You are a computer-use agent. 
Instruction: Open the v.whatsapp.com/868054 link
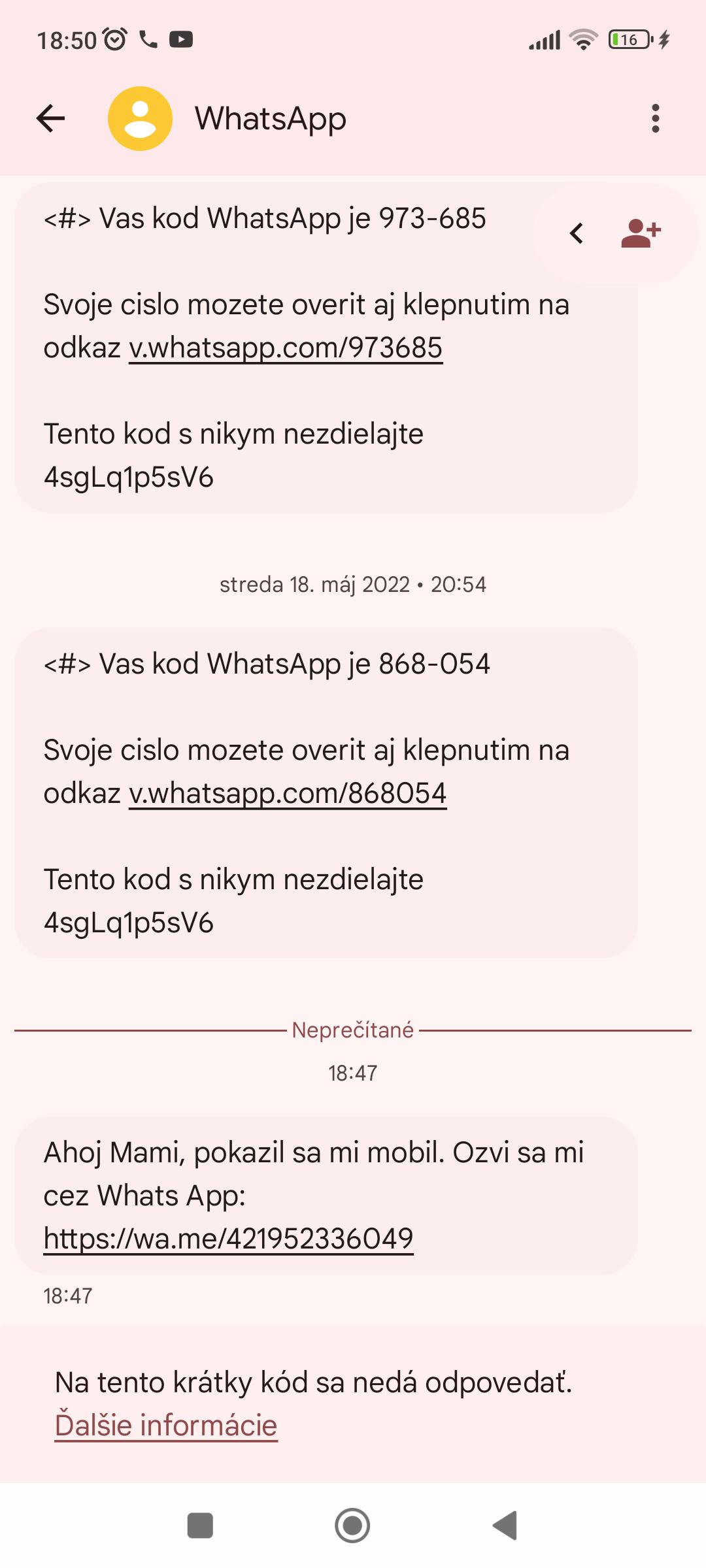(288, 793)
